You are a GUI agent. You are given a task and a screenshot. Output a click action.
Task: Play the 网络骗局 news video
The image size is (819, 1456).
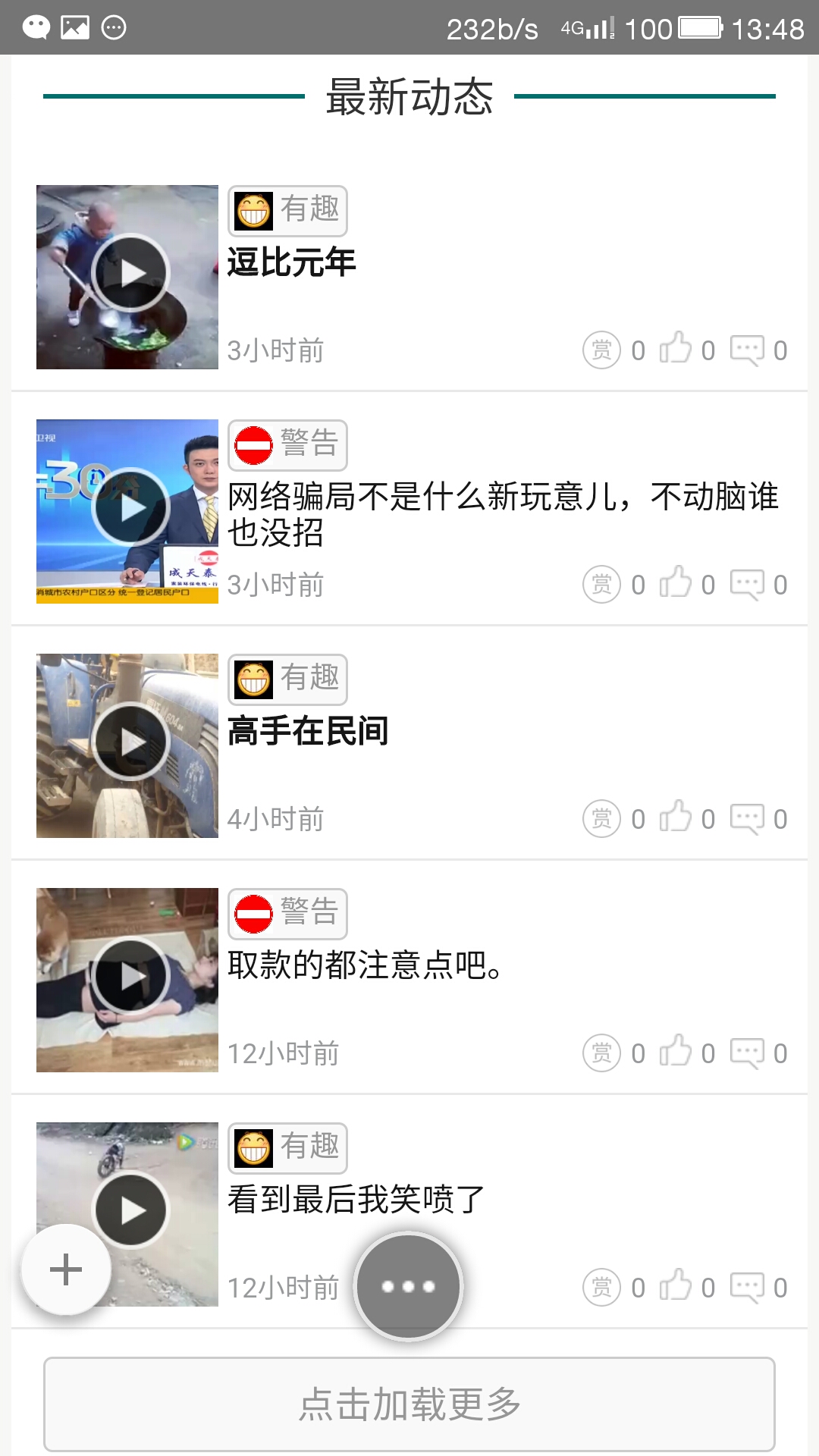click(130, 507)
